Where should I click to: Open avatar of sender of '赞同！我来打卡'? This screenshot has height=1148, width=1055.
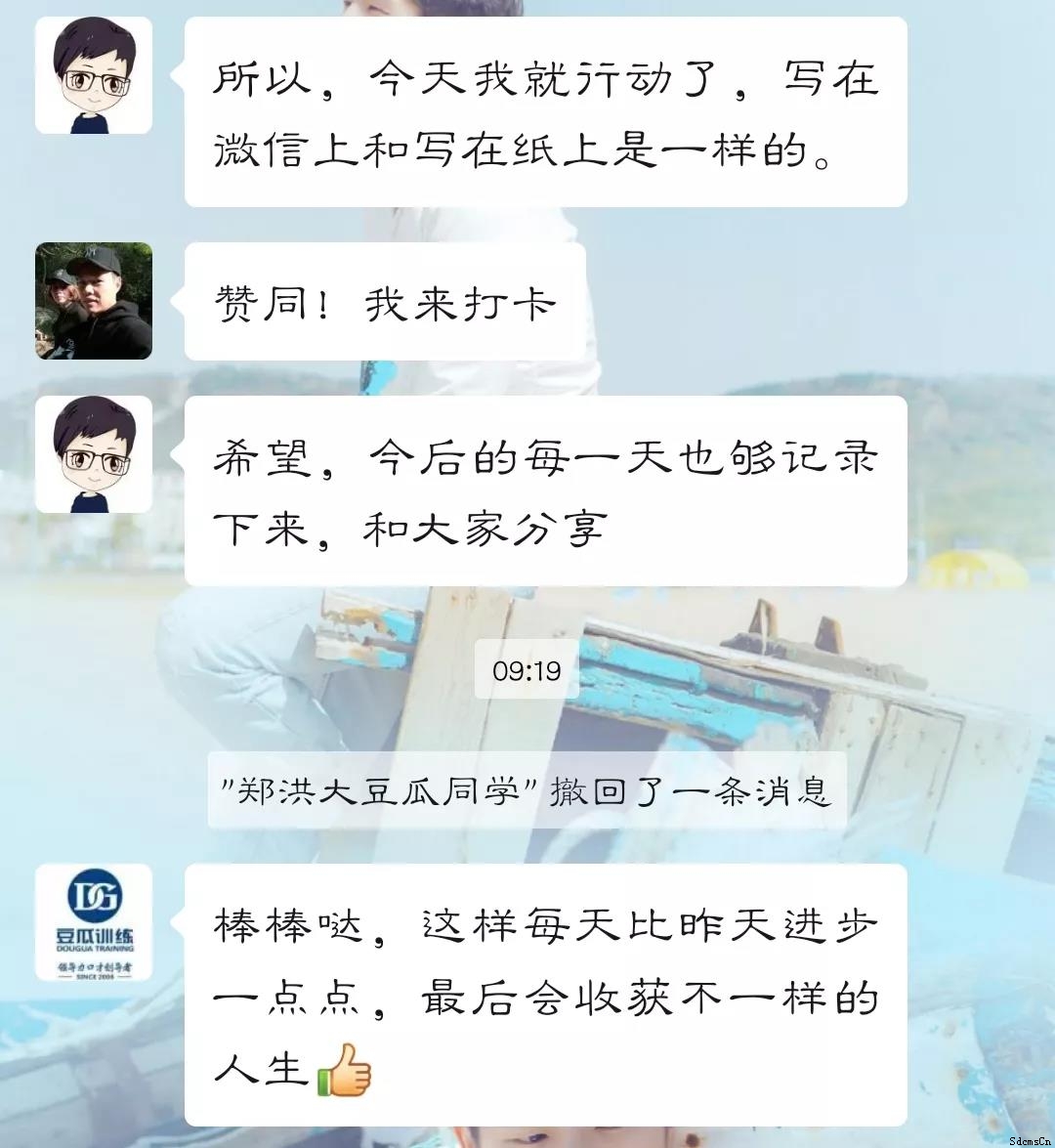pos(94,301)
